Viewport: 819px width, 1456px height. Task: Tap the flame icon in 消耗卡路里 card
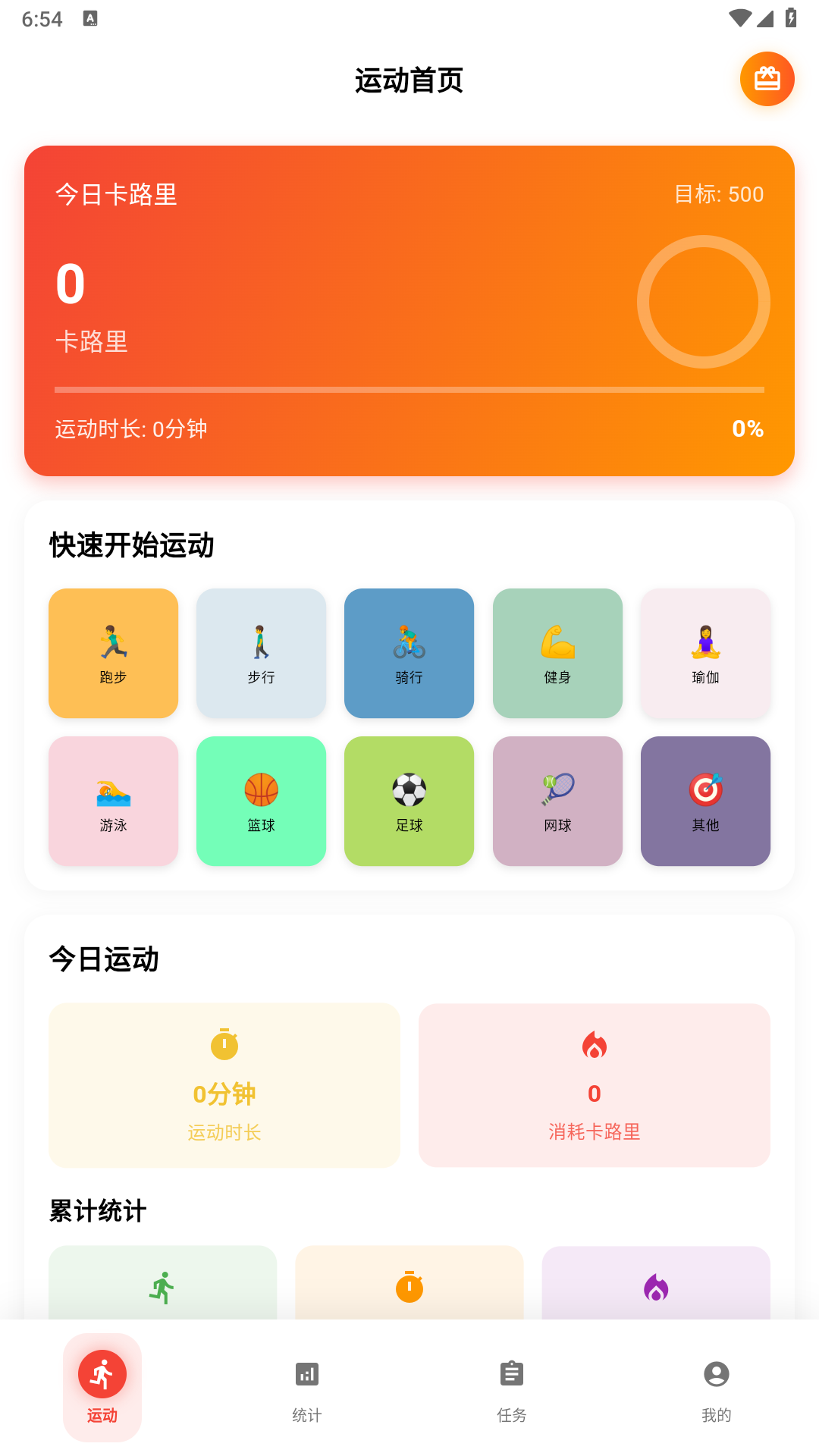point(594,1043)
